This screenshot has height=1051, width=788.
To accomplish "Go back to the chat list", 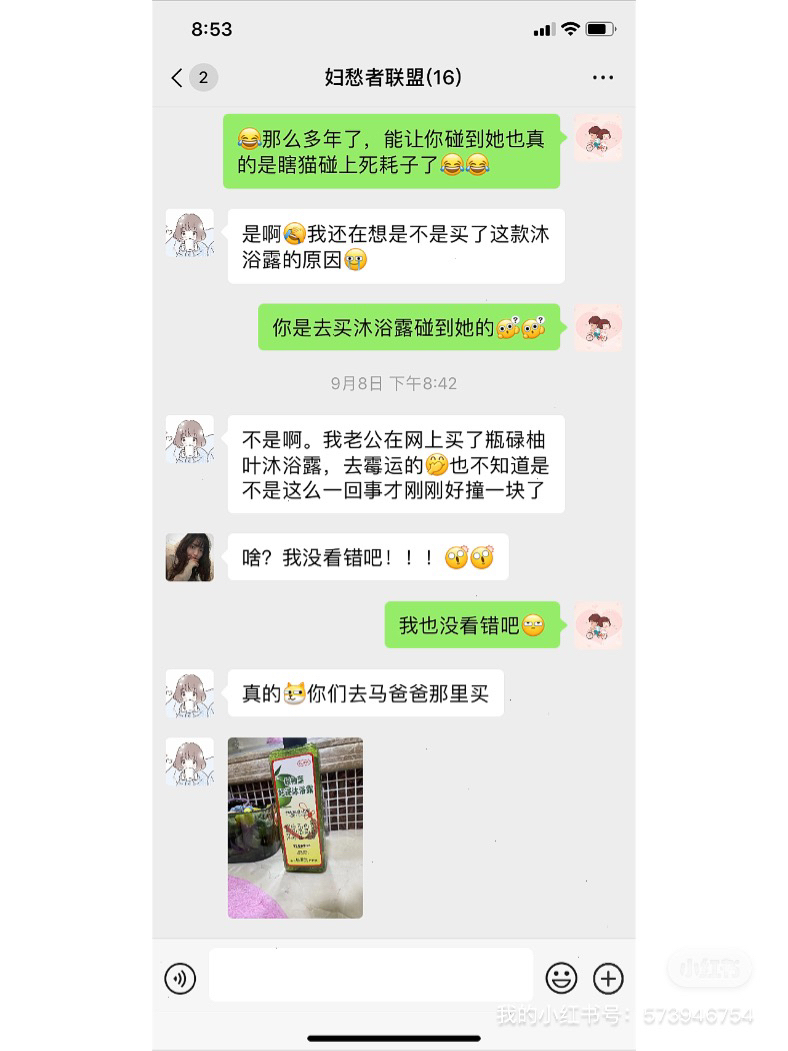I will point(179,78).
